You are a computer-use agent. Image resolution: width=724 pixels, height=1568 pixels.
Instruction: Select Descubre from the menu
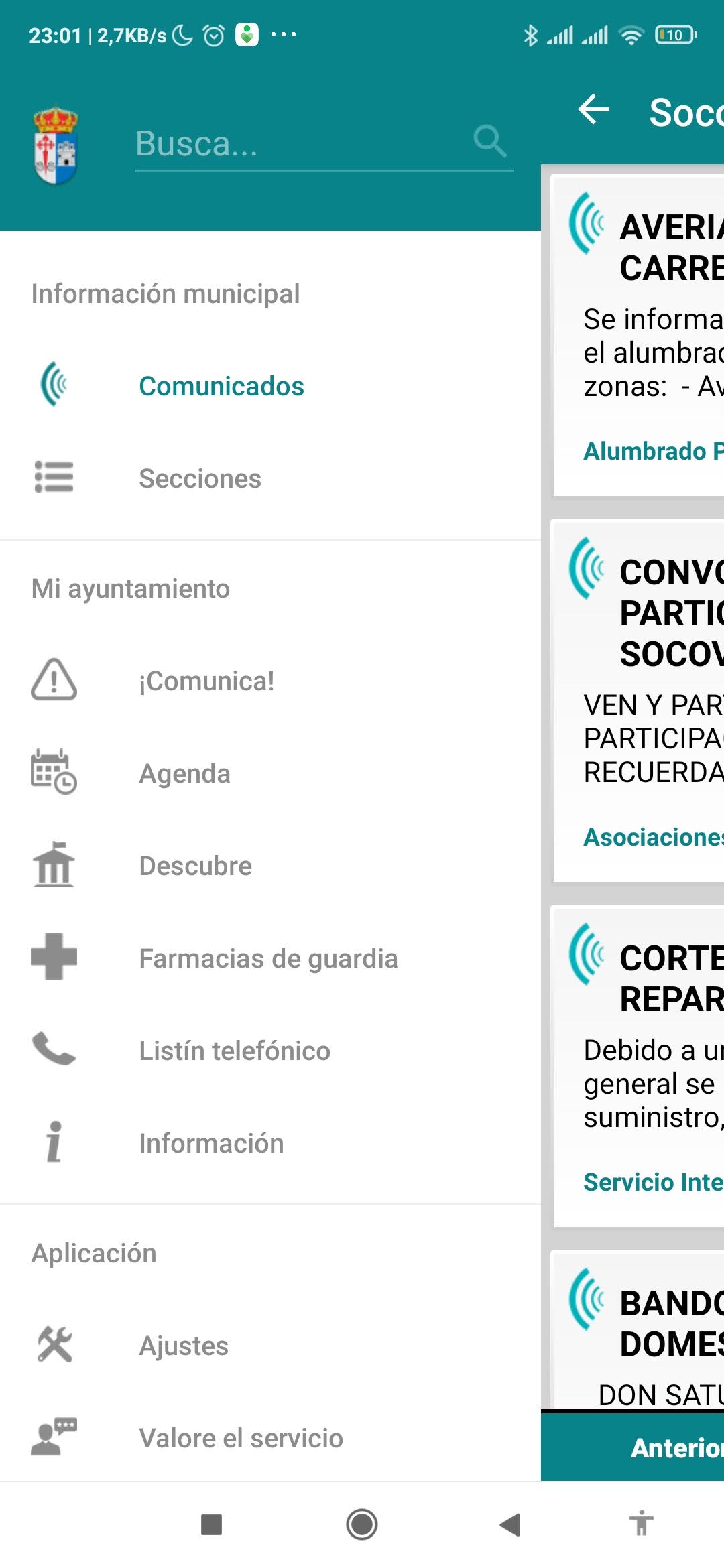pos(270,866)
